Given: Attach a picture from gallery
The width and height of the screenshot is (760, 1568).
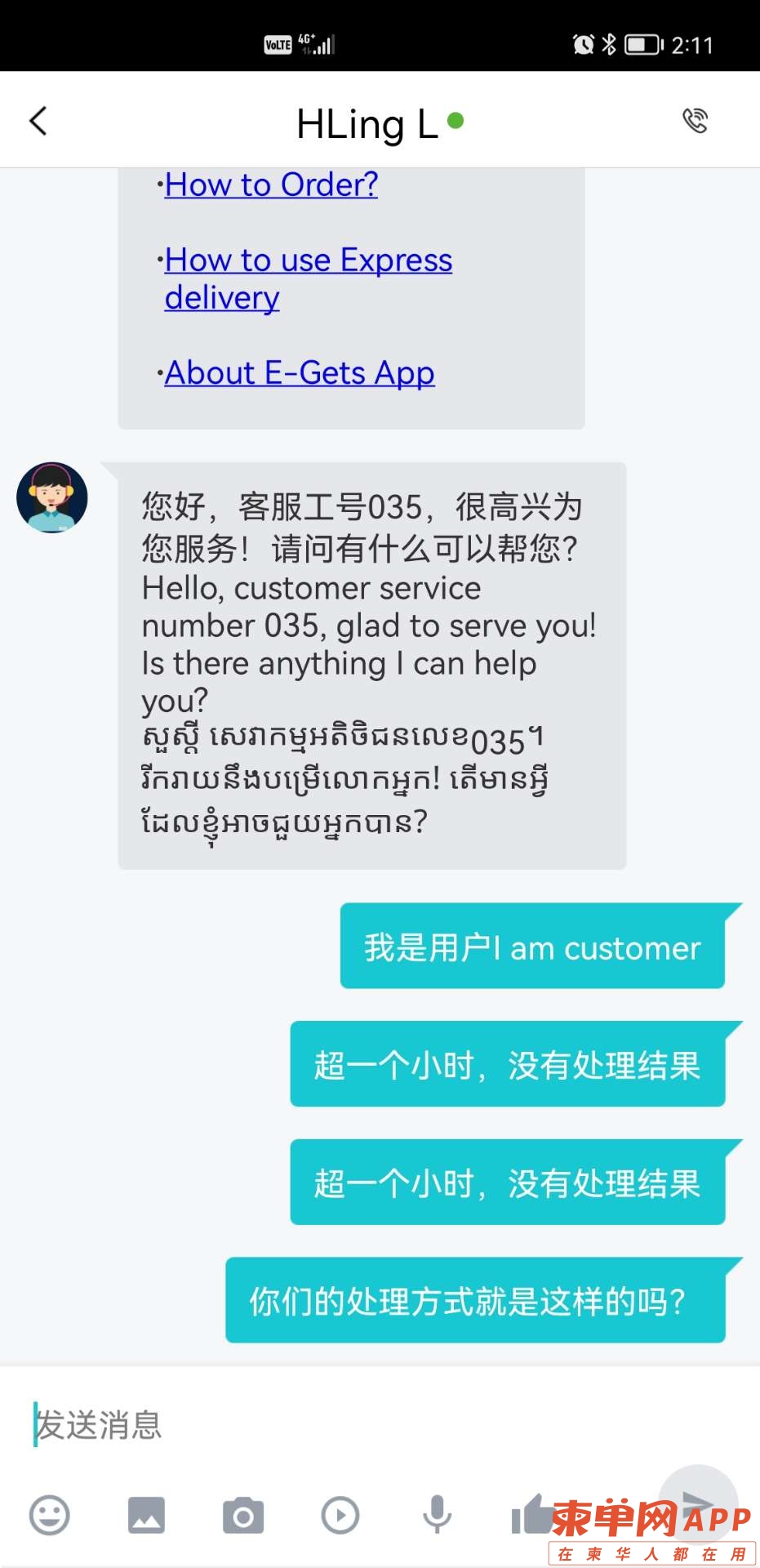Looking at the screenshot, I should pyautogui.click(x=146, y=1516).
